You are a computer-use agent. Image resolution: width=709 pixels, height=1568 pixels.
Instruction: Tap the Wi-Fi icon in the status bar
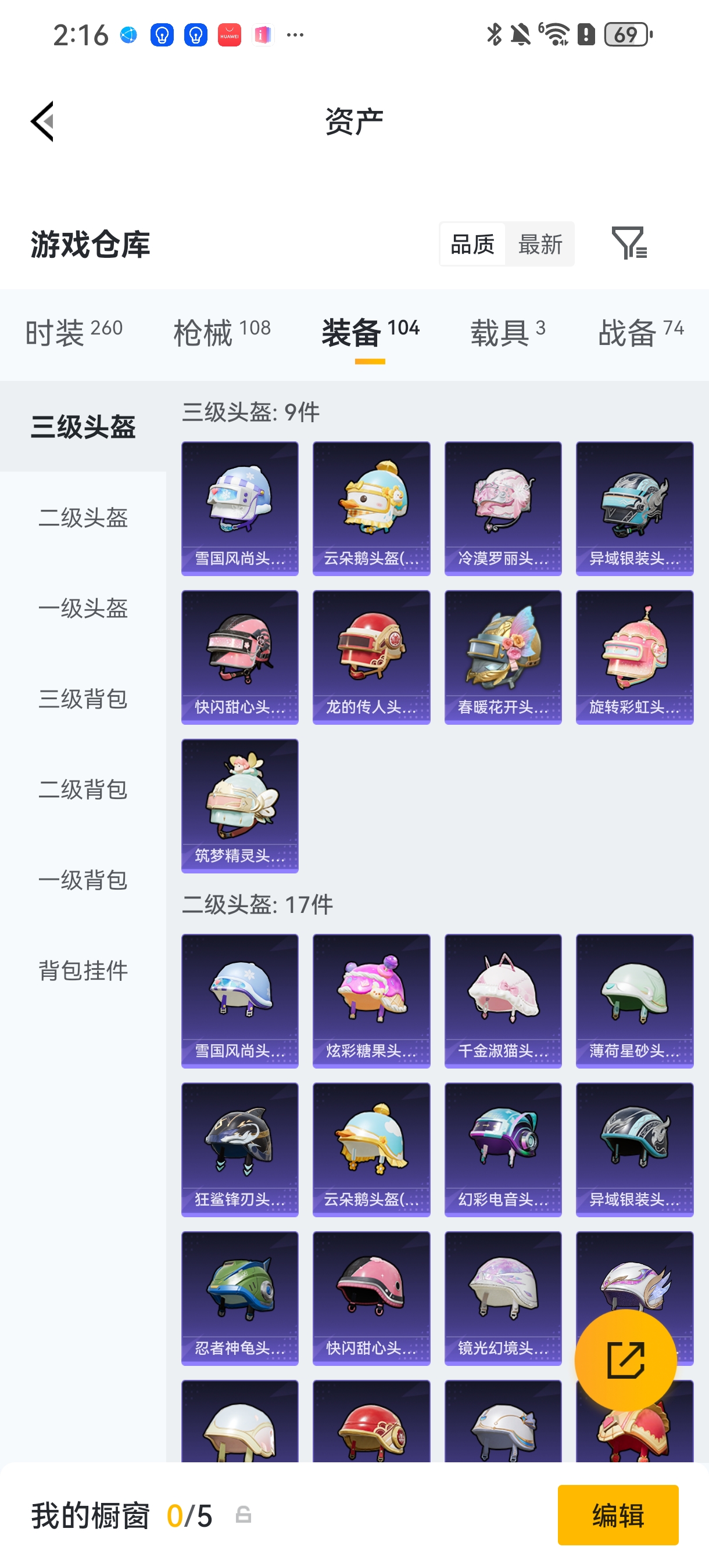click(556, 35)
